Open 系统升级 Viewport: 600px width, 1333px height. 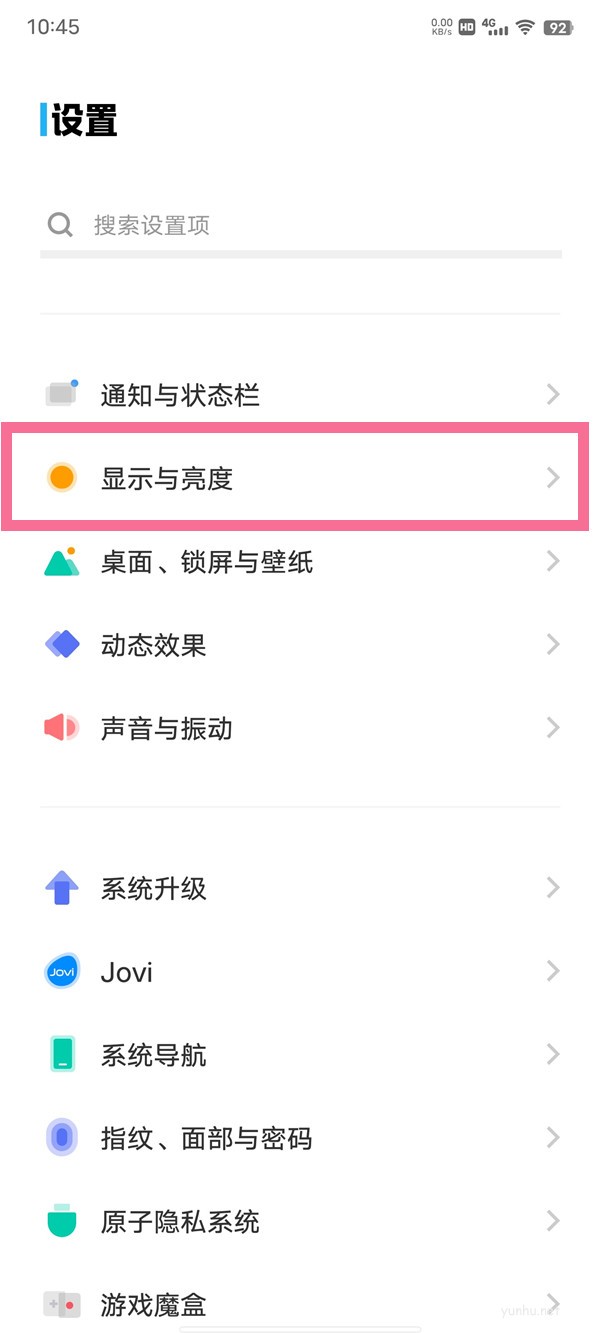tap(300, 888)
